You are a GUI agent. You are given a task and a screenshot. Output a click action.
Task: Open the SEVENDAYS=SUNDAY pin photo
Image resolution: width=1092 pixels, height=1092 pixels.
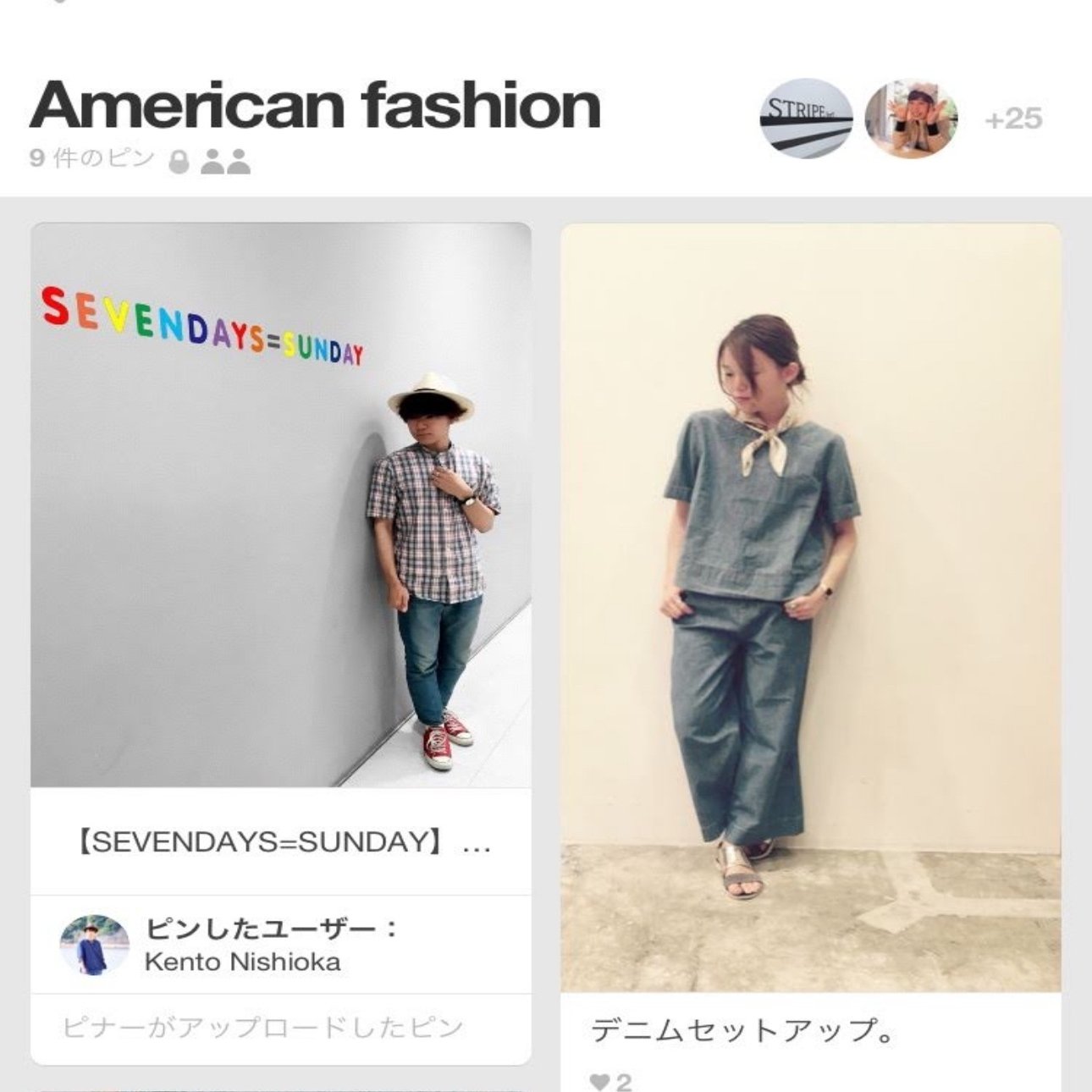pos(280,505)
